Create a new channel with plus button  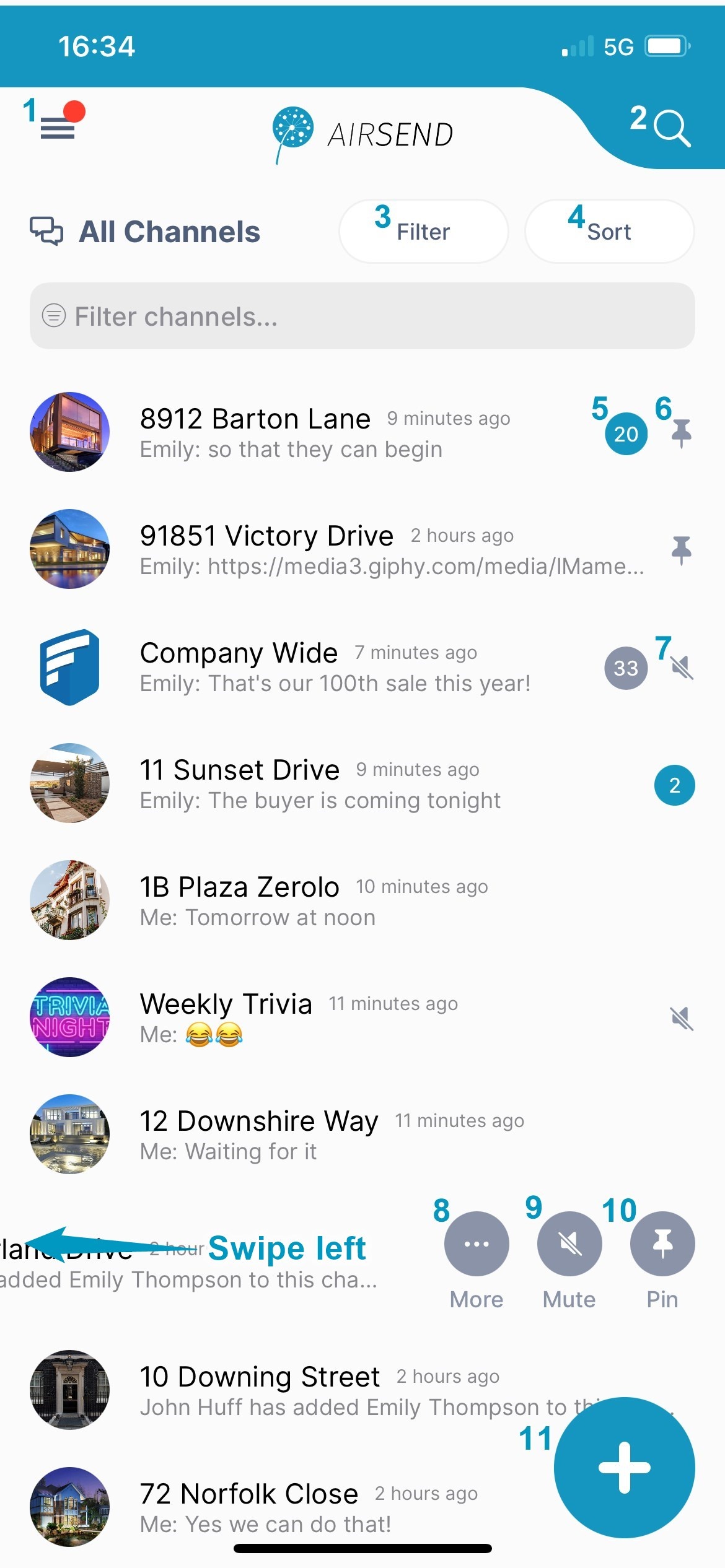[625, 1468]
